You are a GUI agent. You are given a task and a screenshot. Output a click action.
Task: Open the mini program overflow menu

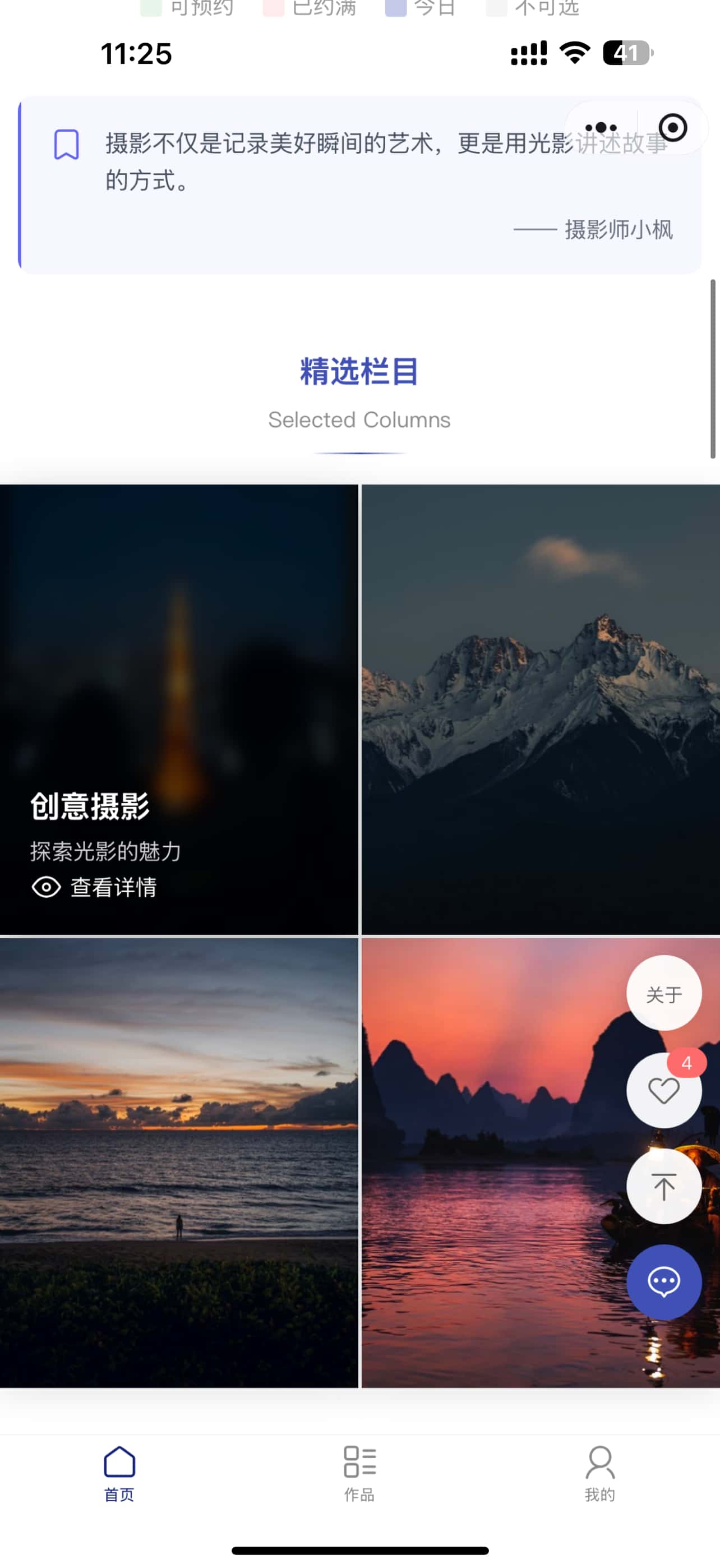pos(601,128)
